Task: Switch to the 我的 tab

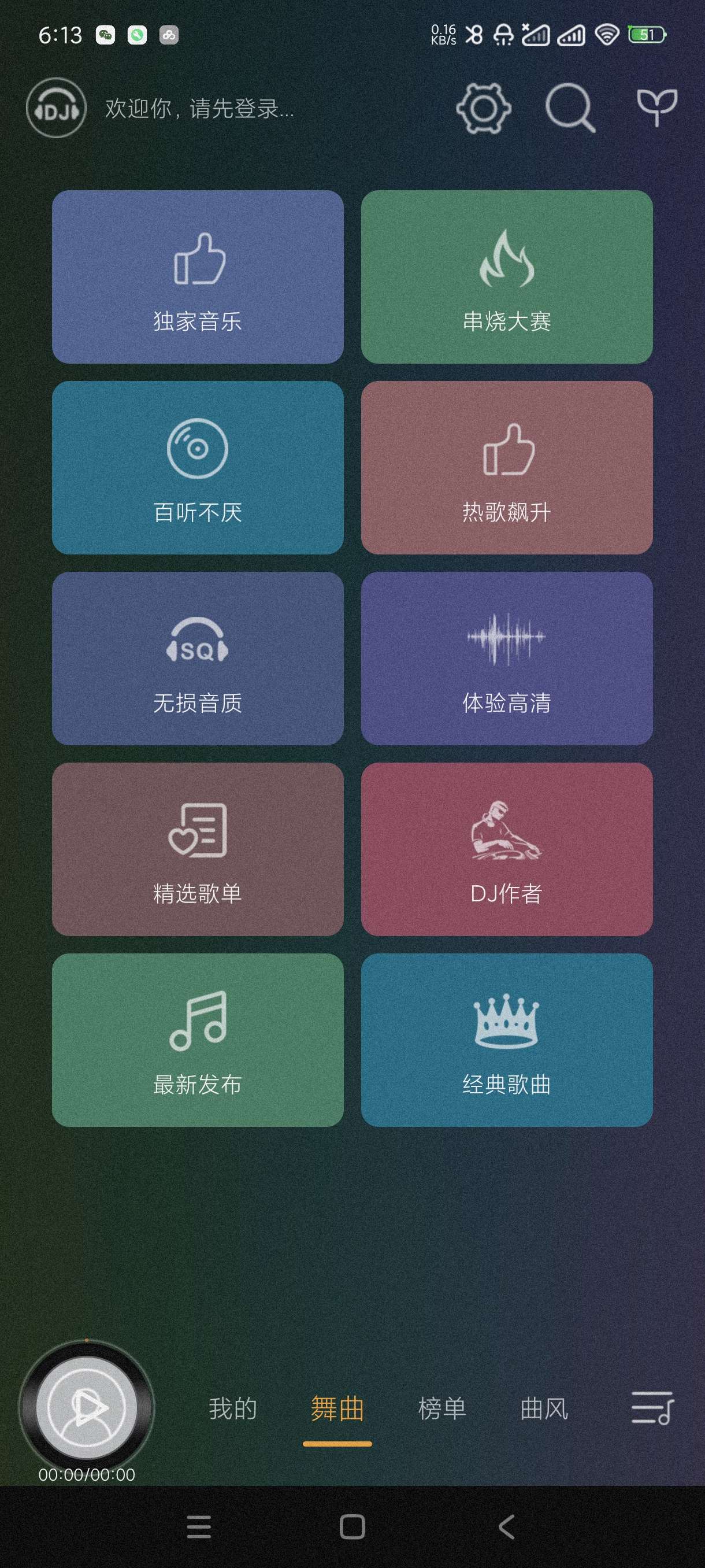Action: (233, 1408)
